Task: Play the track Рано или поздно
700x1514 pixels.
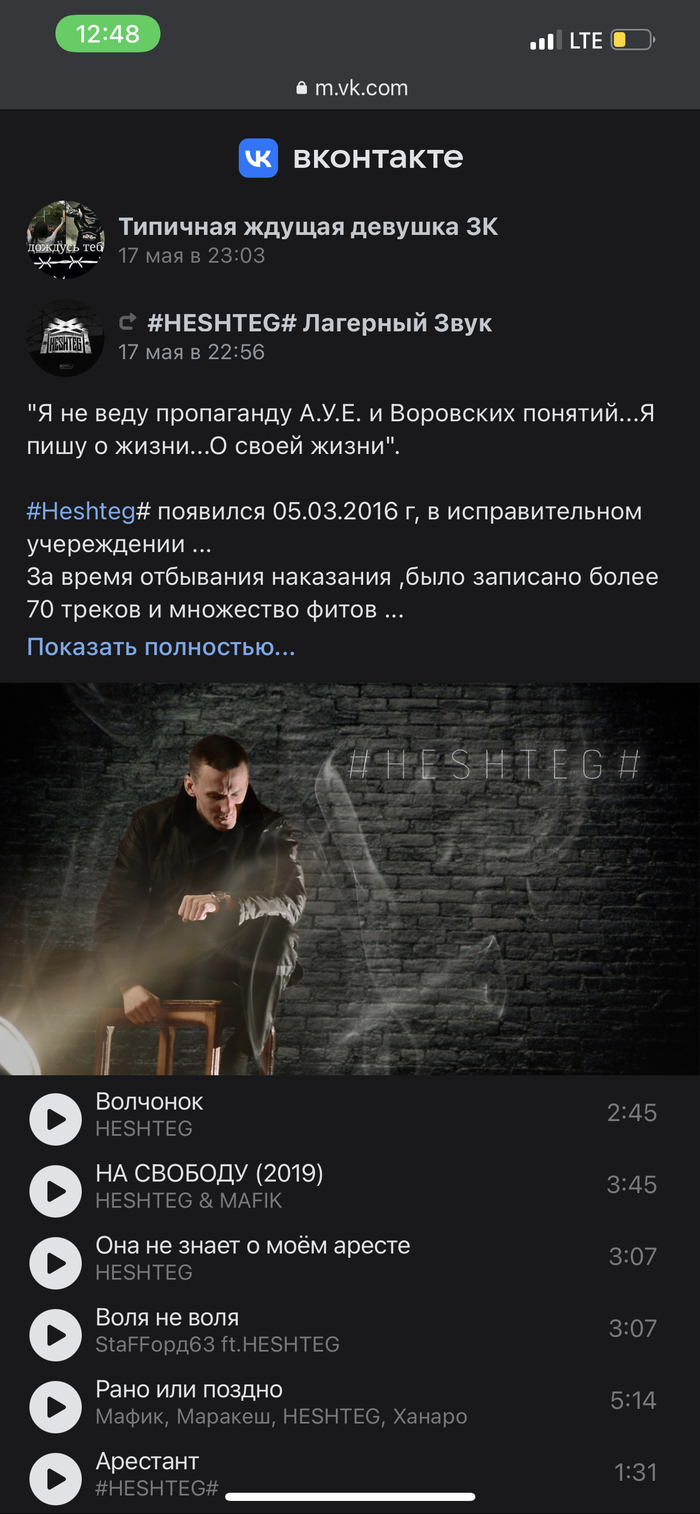Action: pos(55,1407)
